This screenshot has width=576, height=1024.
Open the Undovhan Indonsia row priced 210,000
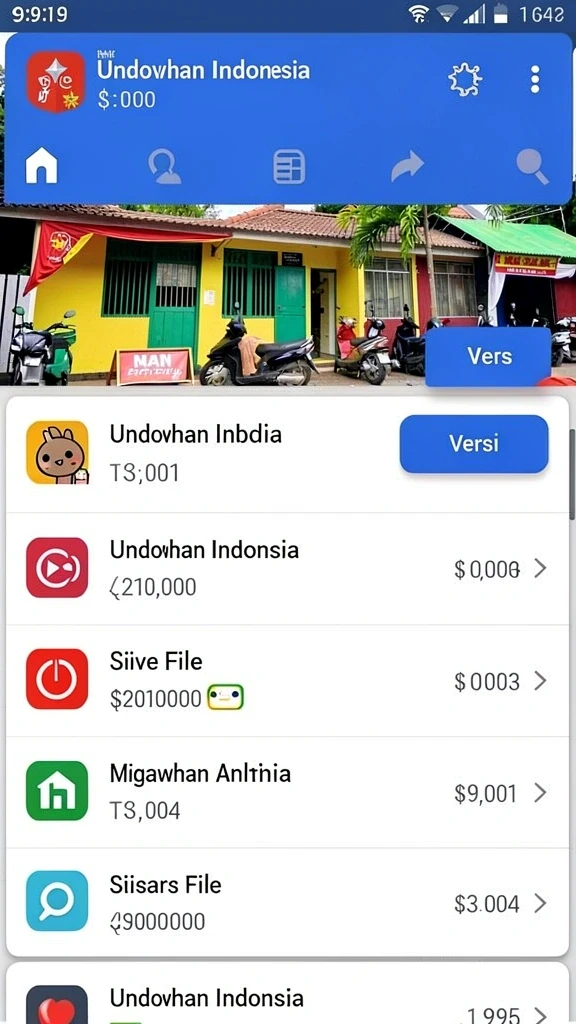tap(287, 569)
